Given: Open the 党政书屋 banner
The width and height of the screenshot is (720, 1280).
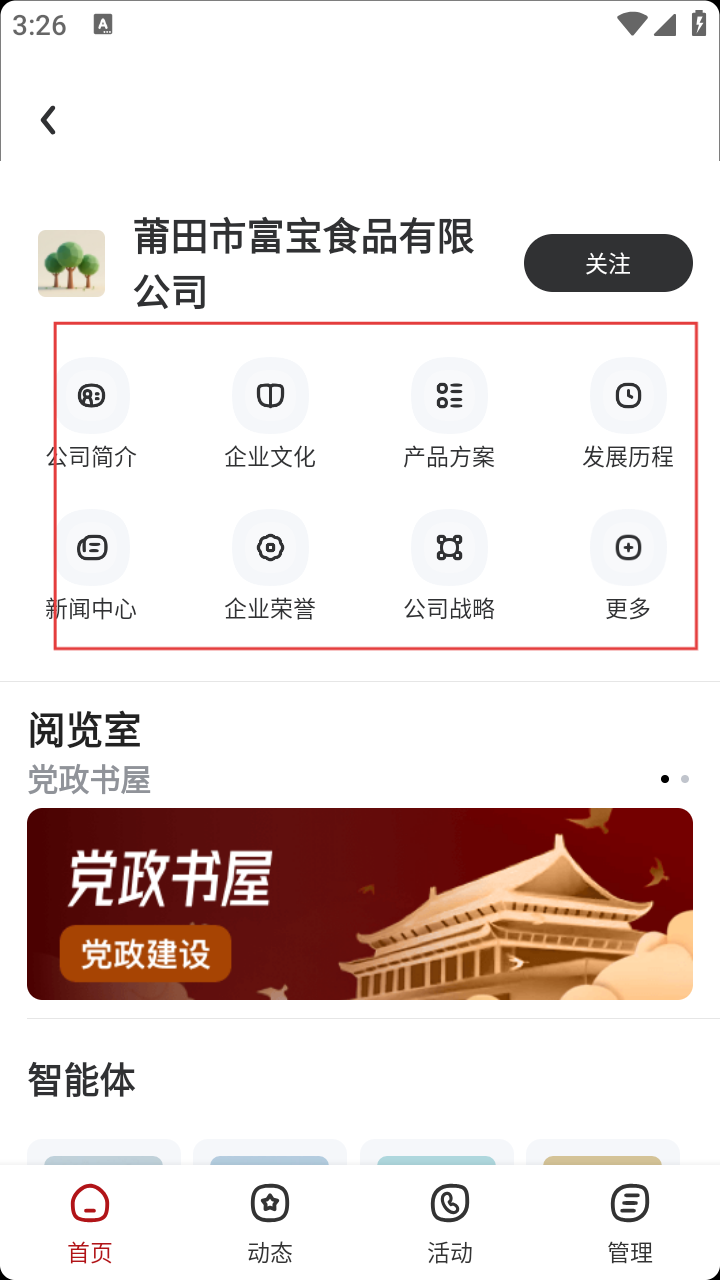Looking at the screenshot, I should tap(360, 903).
